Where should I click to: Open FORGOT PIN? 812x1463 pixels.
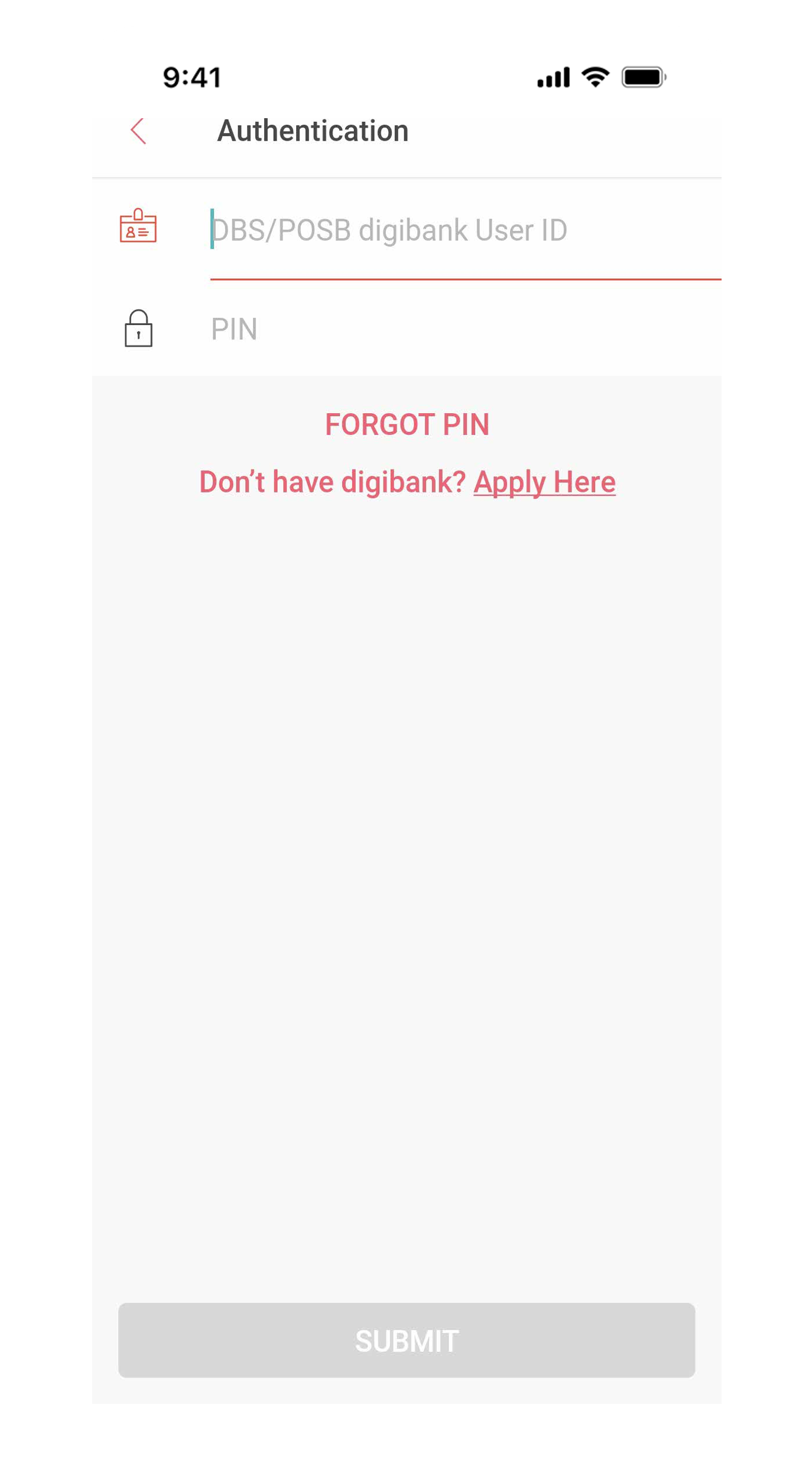[x=407, y=424]
